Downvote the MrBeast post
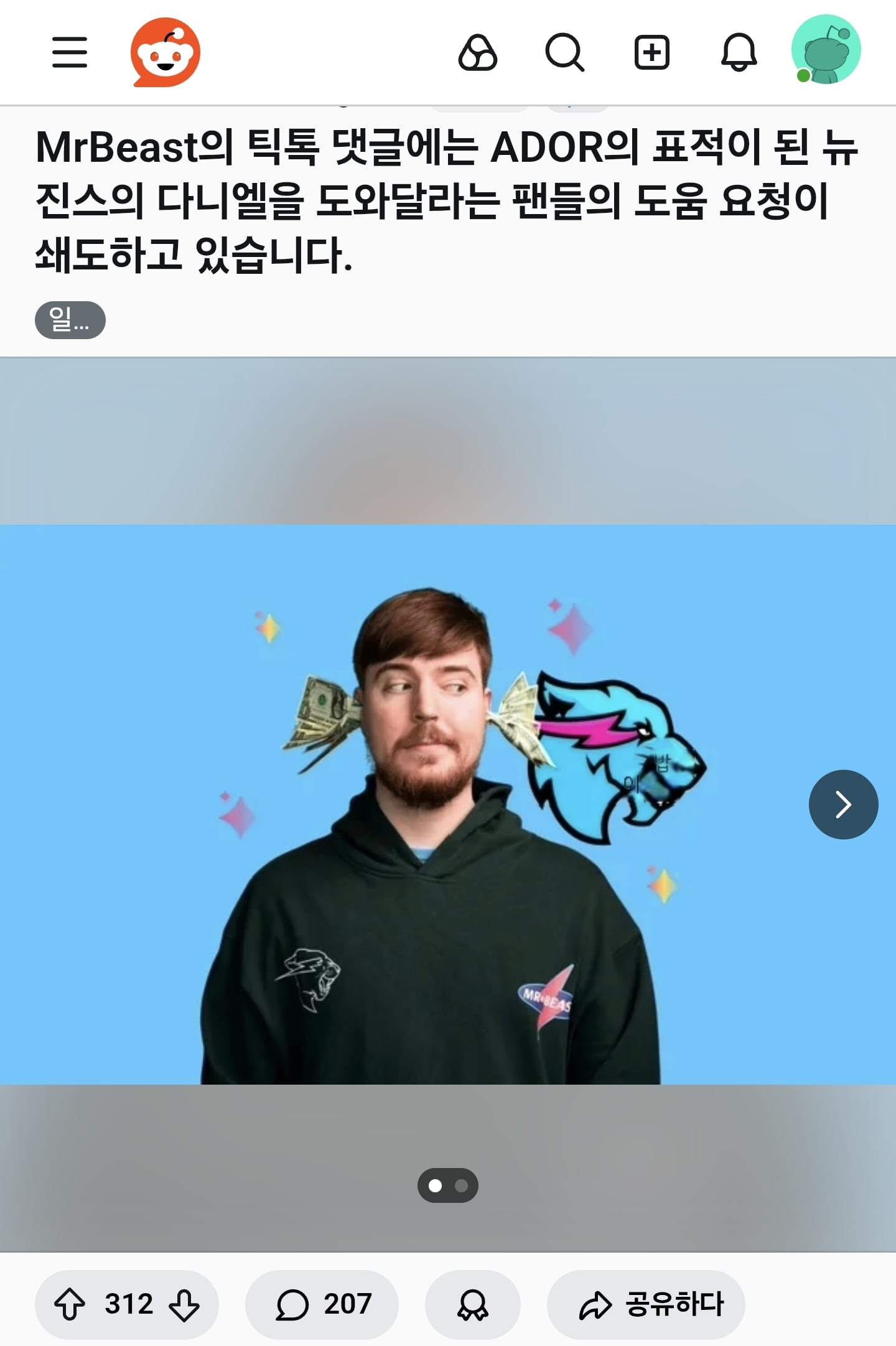 click(185, 1304)
